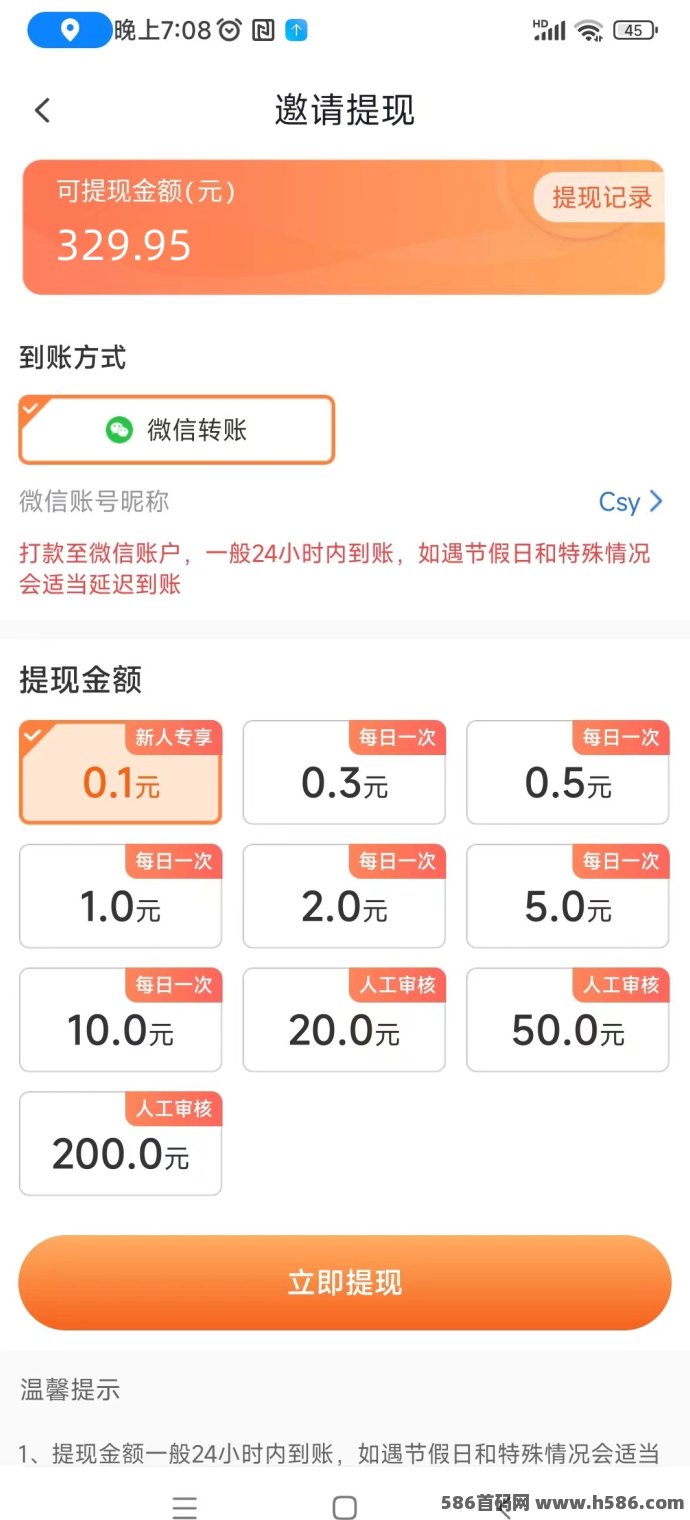The width and height of the screenshot is (690, 1520).
Task: Choose the 0.1元 newcomer amount
Action: tap(121, 772)
